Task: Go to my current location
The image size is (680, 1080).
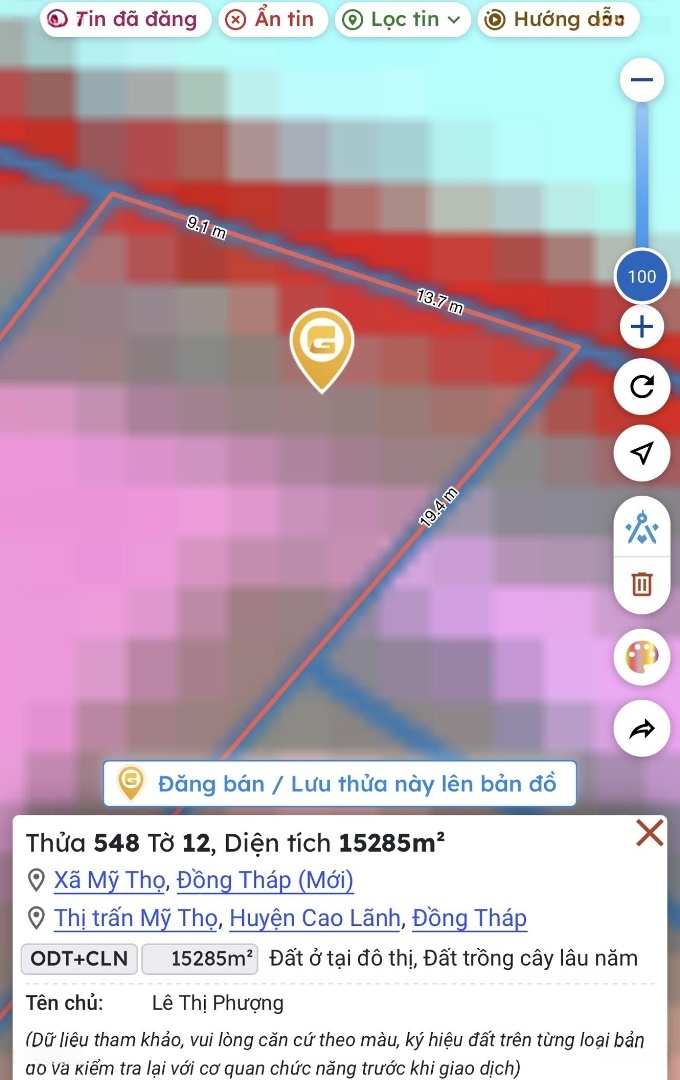Action: coord(641,453)
